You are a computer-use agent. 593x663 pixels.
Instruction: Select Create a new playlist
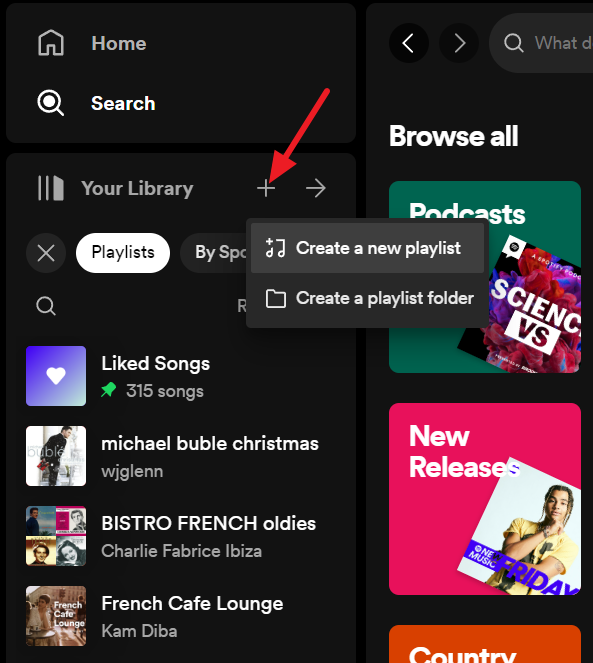click(367, 248)
